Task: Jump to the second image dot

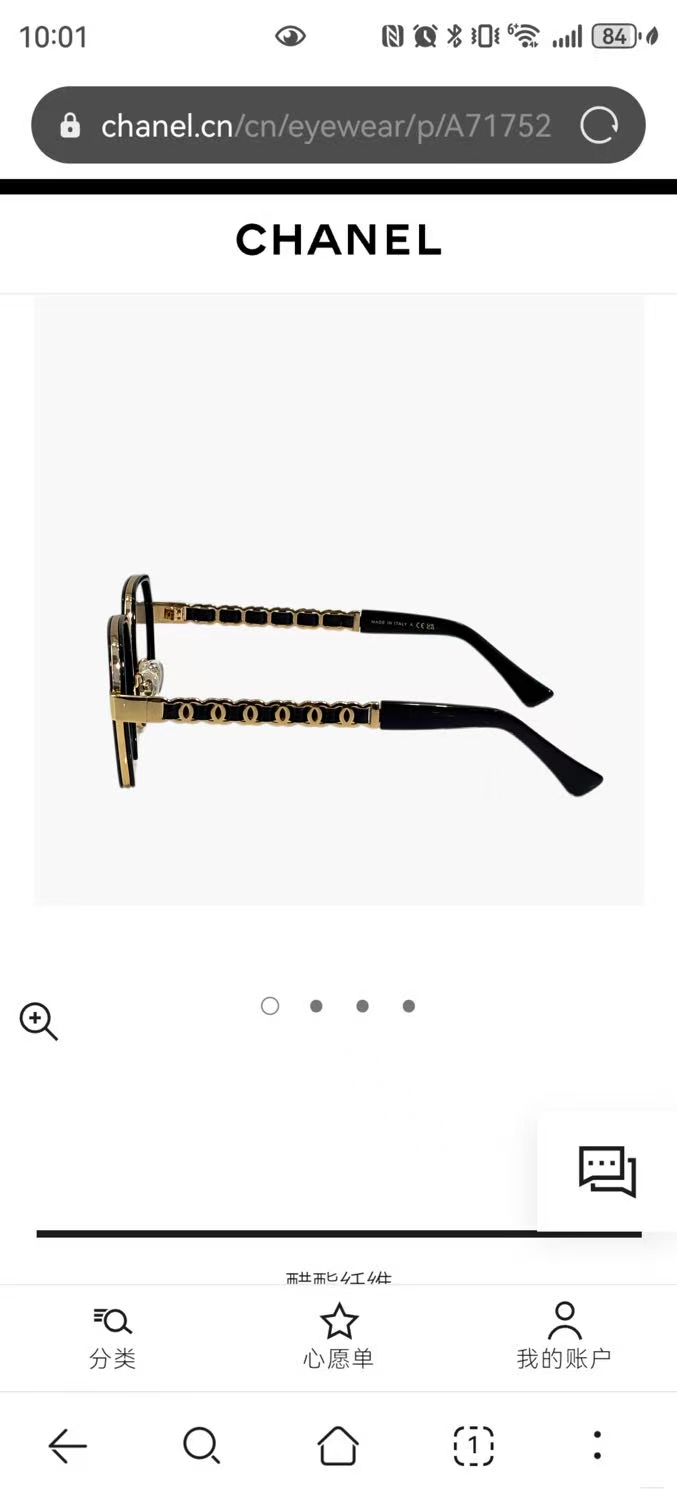Action: coord(316,1006)
